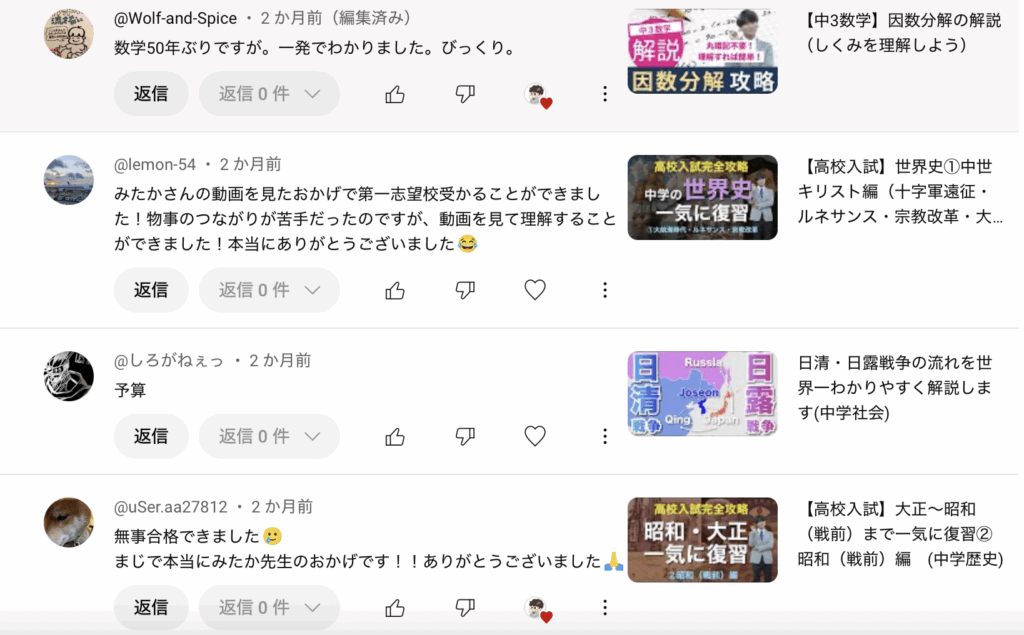
Task: Like the comment by uSer.aa27812
Action: (395, 607)
